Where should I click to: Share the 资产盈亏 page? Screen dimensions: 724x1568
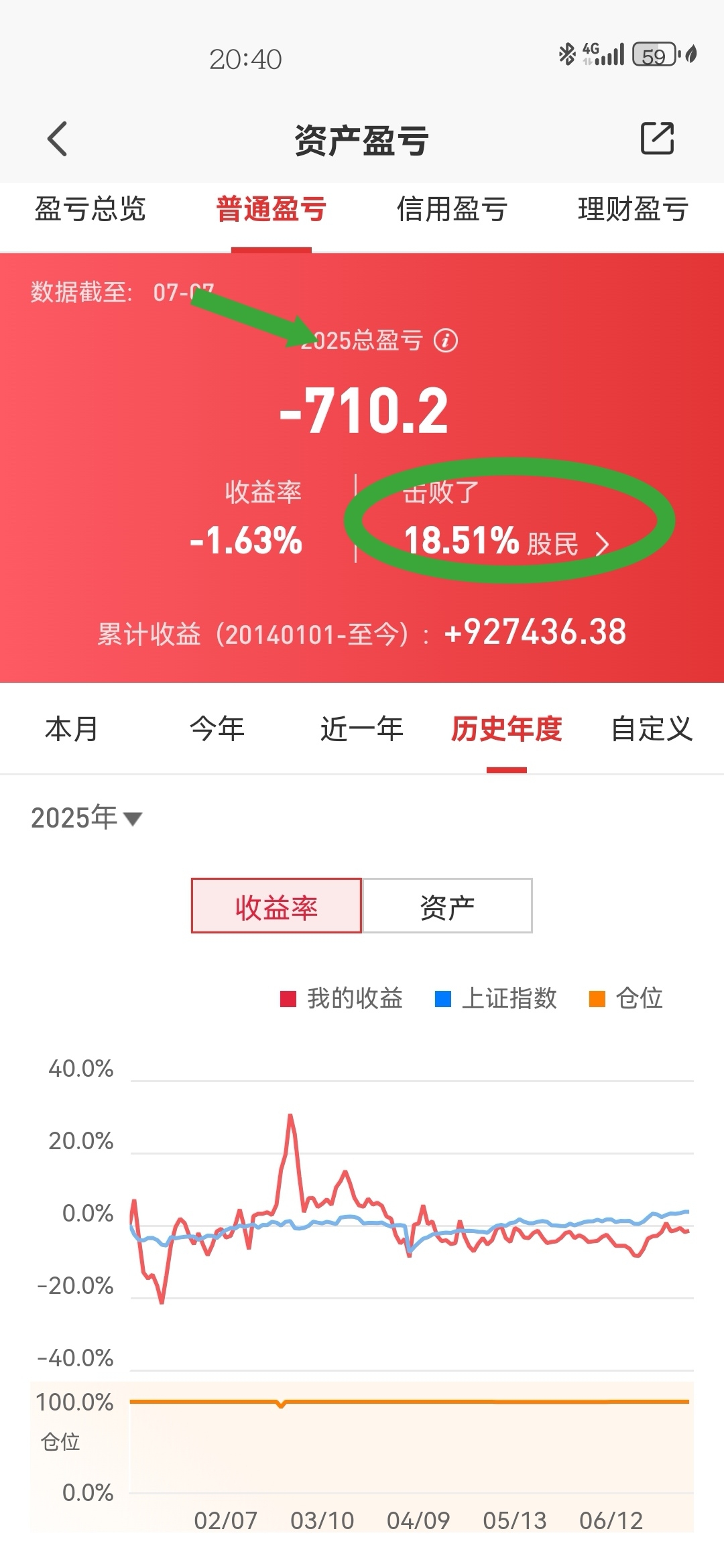click(x=657, y=138)
